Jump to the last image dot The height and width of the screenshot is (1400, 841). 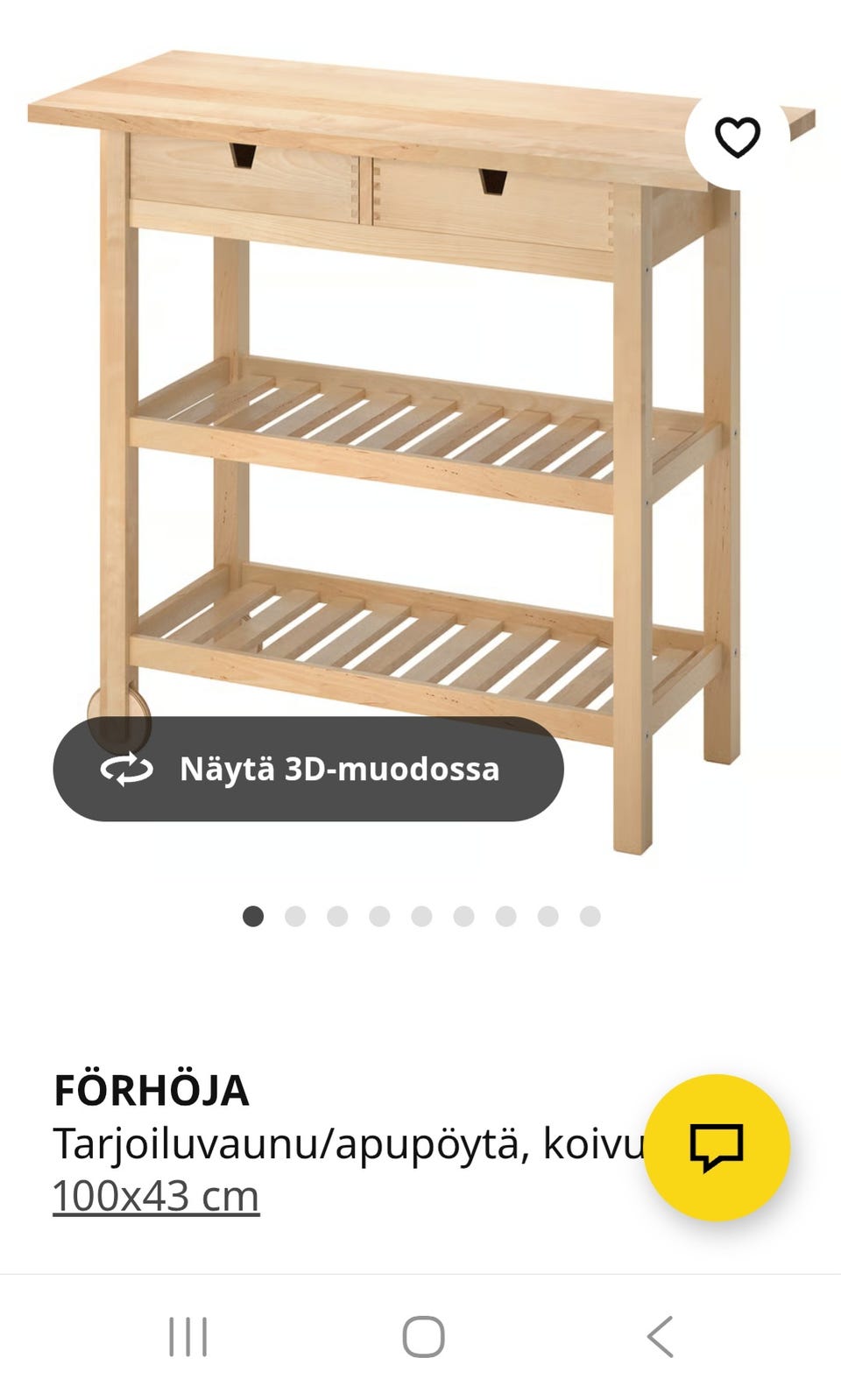point(588,916)
